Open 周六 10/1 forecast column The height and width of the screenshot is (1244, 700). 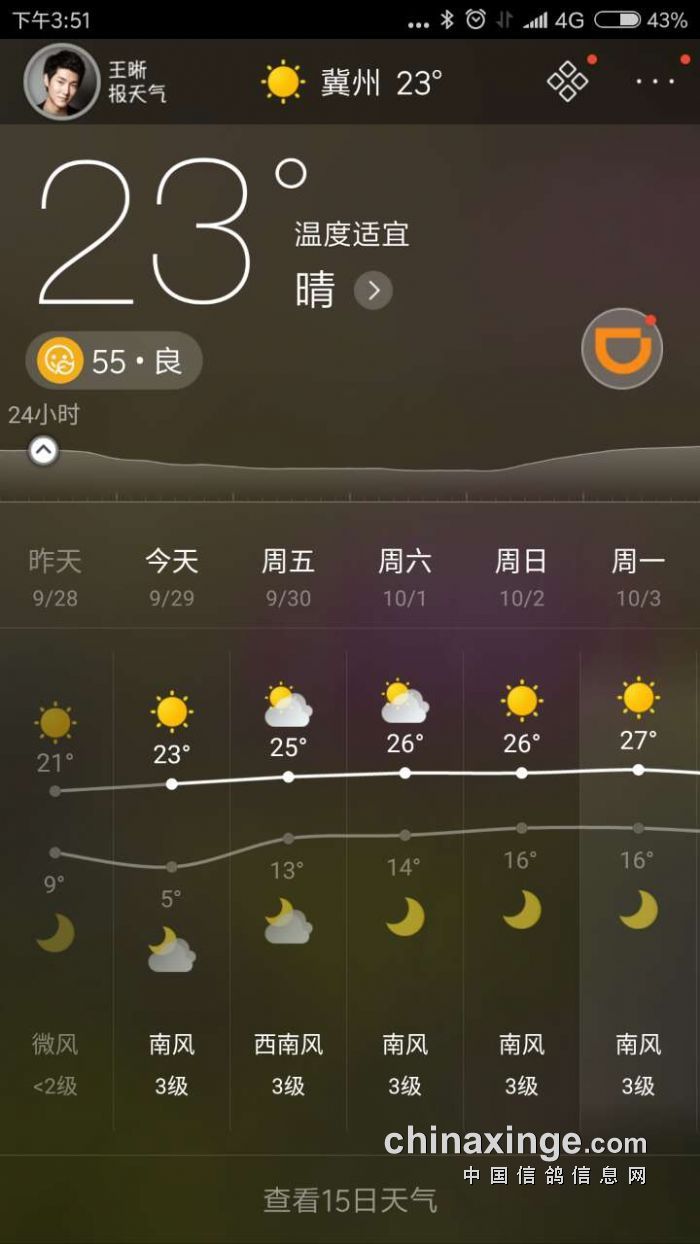click(405, 578)
